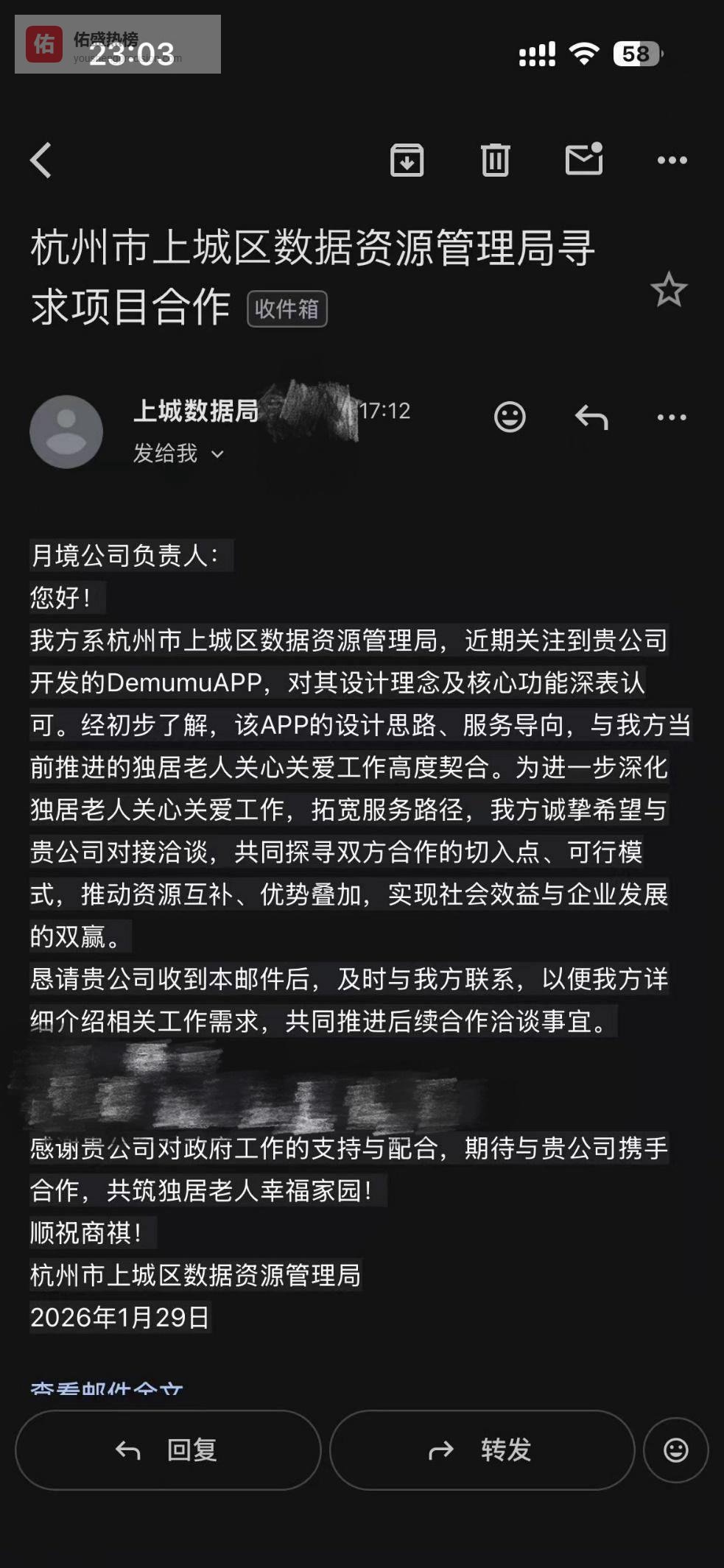Open the 收件箱 label chip
The height and width of the screenshot is (1568, 724).
(x=287, y=309)
